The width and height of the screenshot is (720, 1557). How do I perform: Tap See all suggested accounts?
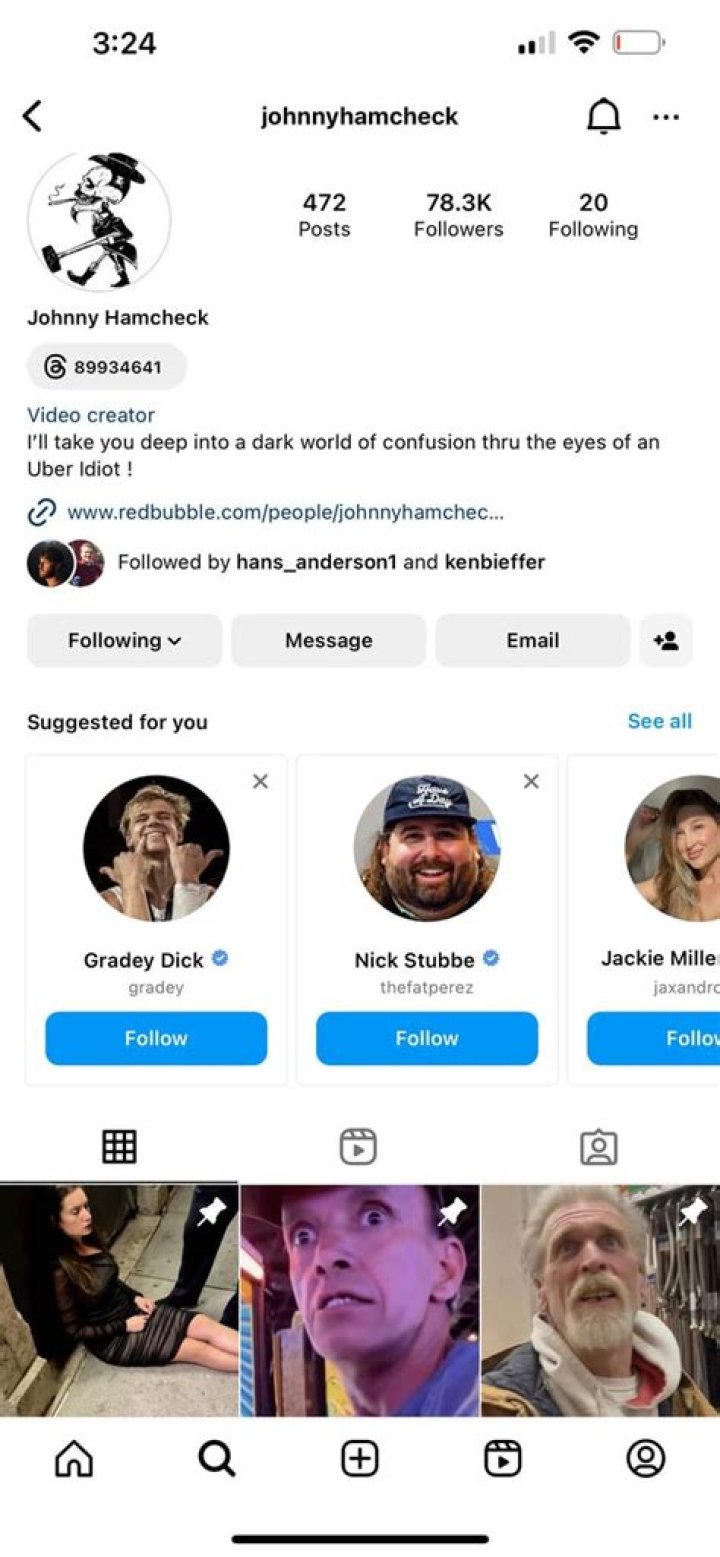tap(660, 721)
